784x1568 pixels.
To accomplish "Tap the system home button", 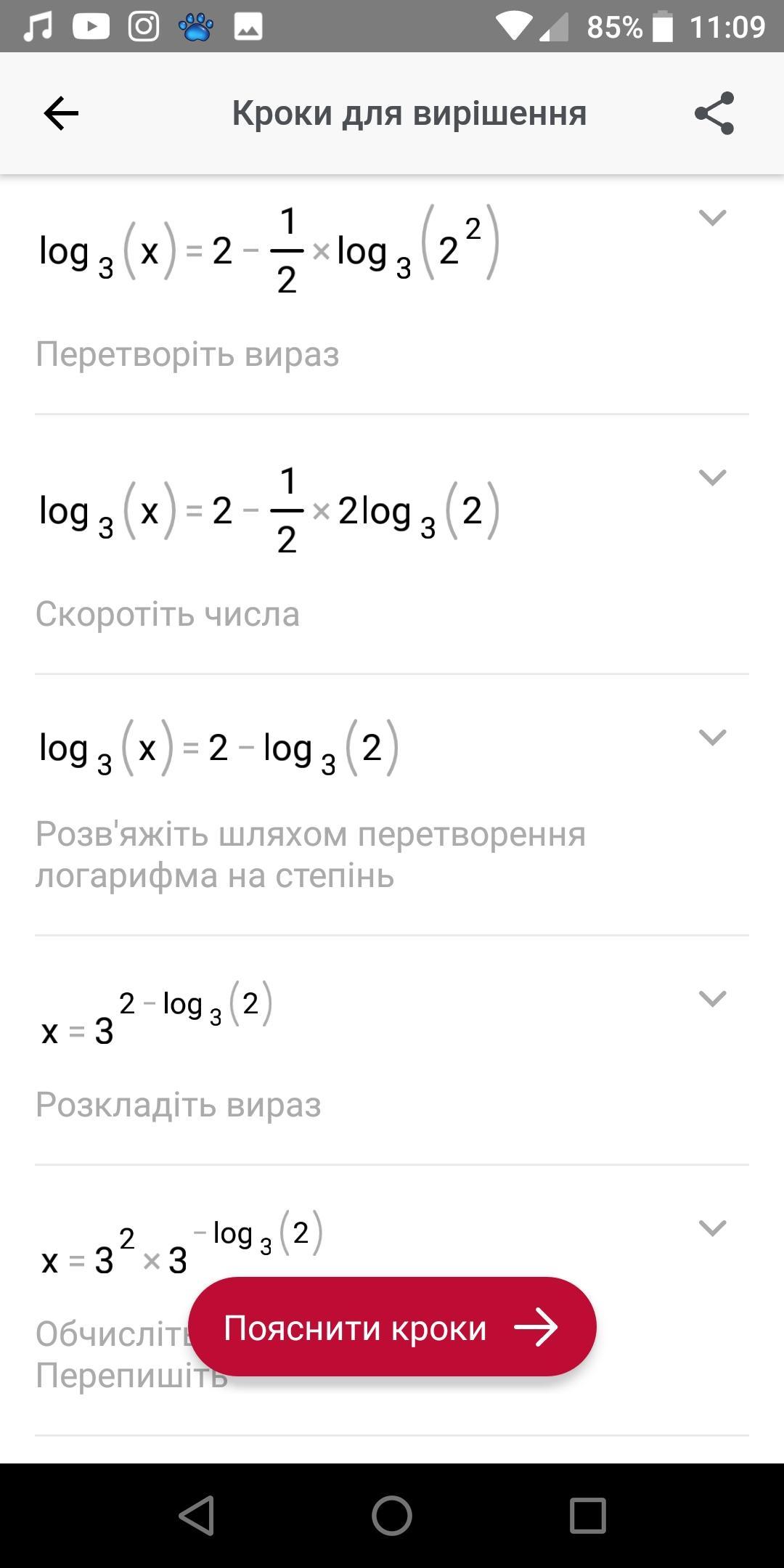I will (x=392, y=1516).
